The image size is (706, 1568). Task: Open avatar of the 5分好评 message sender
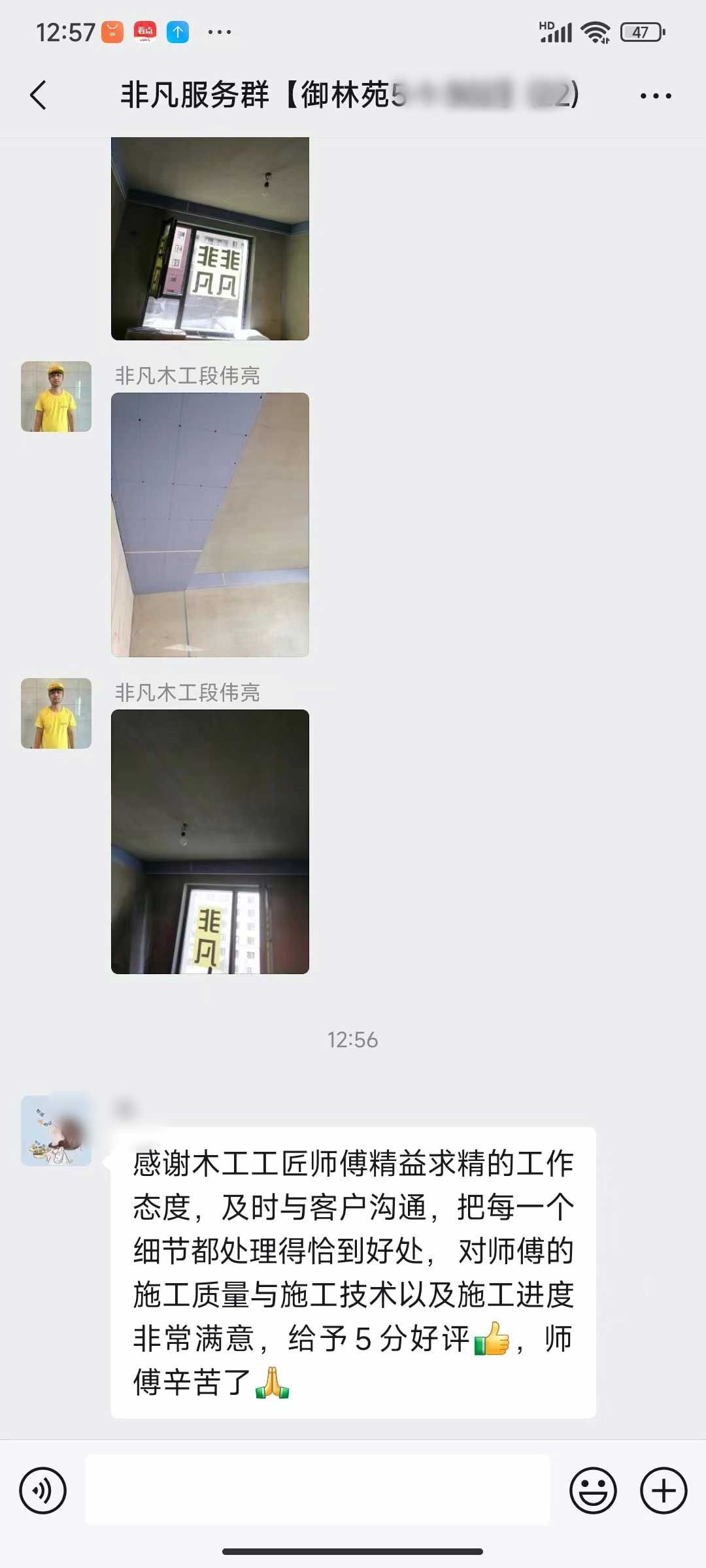tap(56, 1131)
